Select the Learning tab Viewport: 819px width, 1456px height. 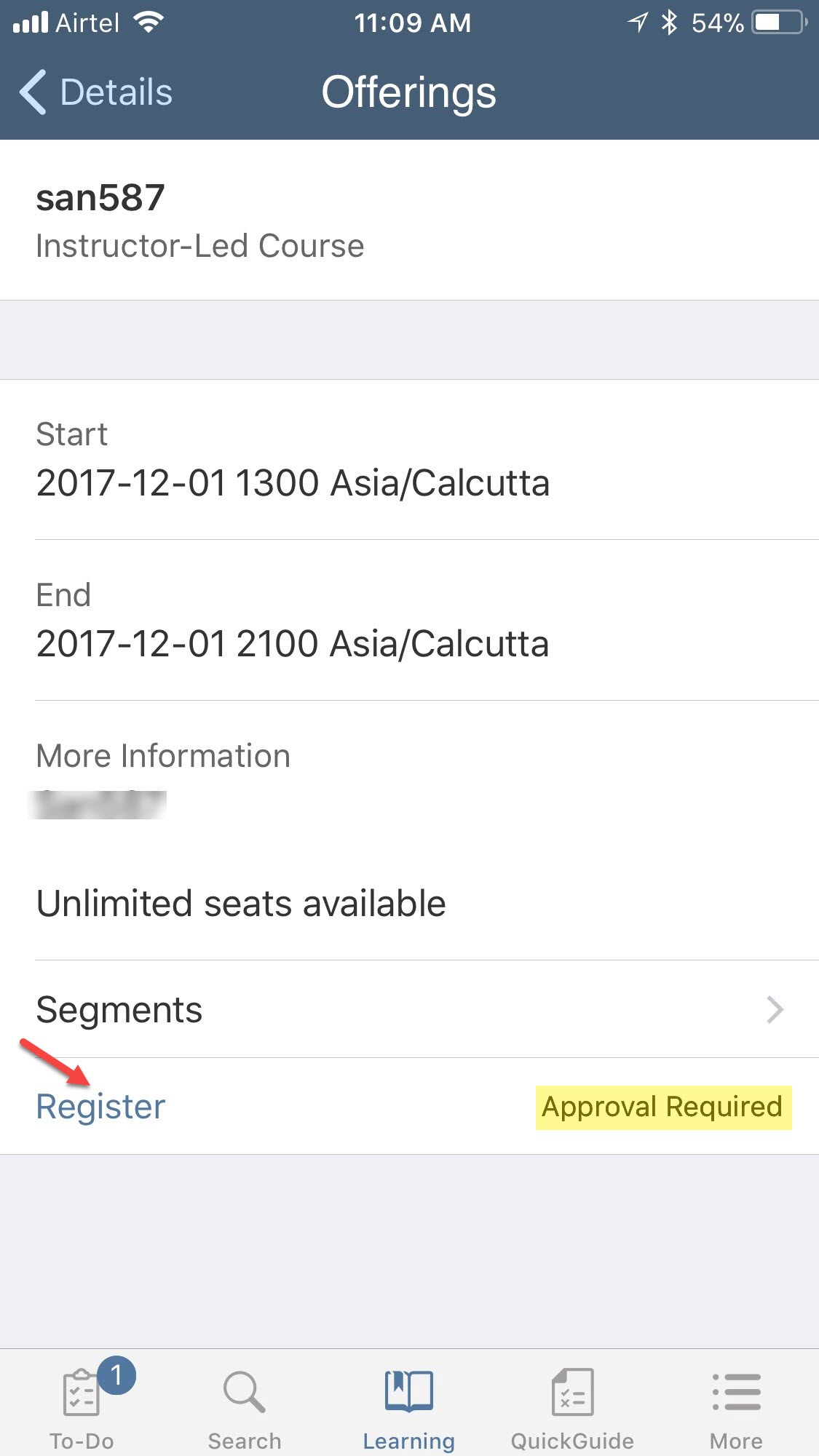pos(409,1405)
